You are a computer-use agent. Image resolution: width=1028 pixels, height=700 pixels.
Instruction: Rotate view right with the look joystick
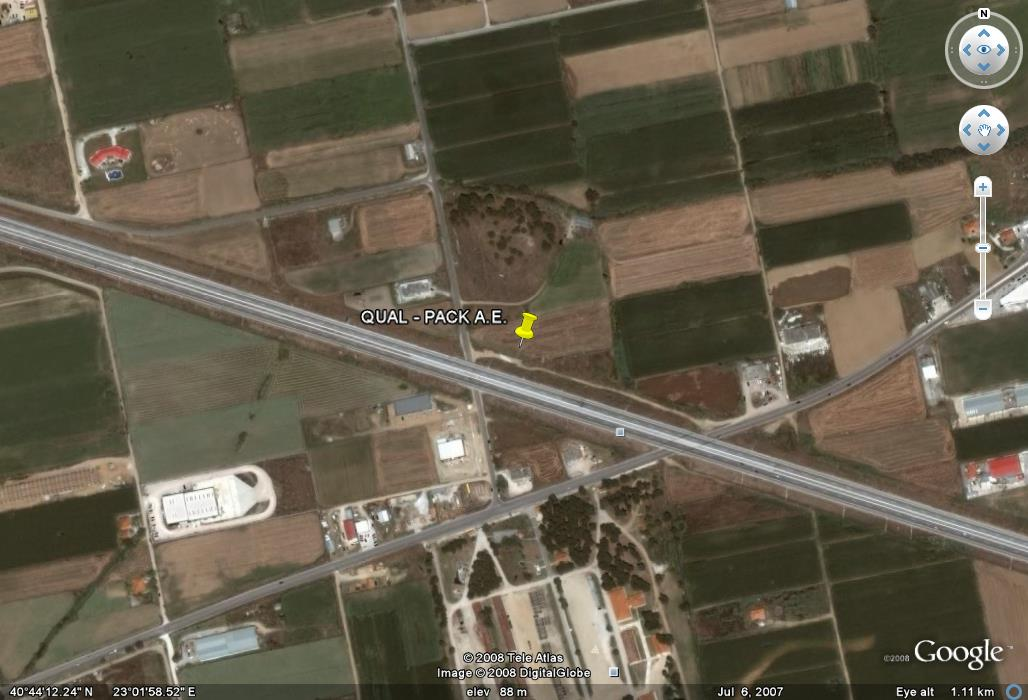(x=1002, y=49)
